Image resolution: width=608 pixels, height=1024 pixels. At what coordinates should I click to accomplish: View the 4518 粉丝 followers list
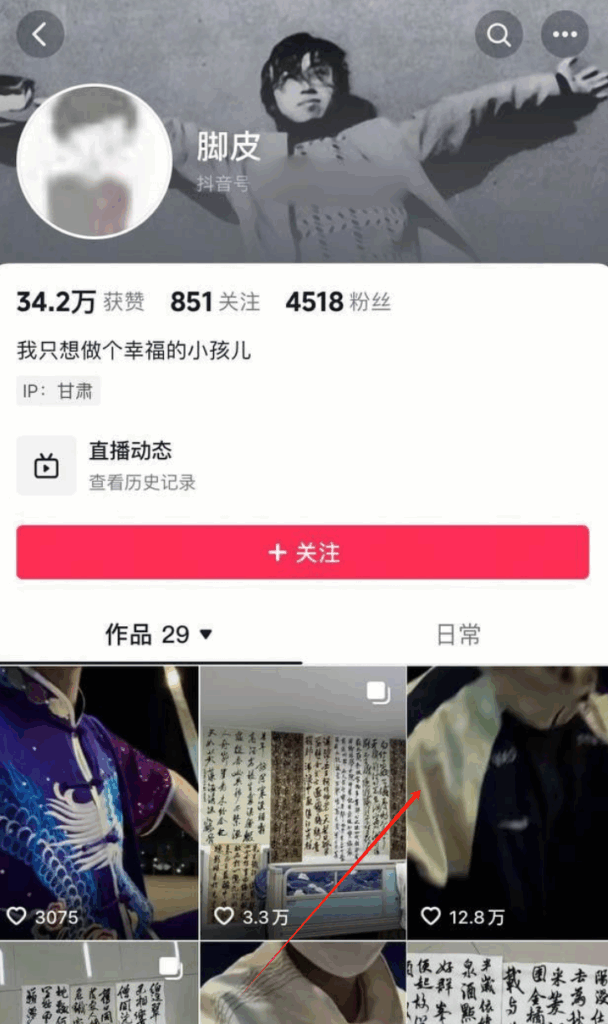[x=337, y=301]
